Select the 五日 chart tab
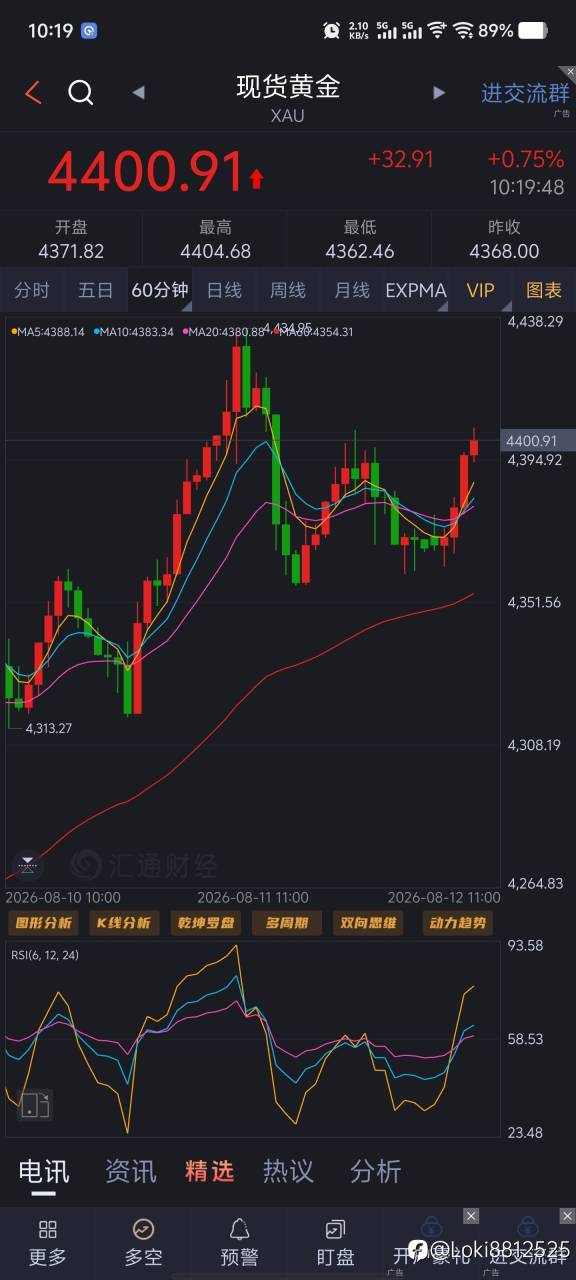This screenshot has height=1280, width=576. [x=96, y=290]
